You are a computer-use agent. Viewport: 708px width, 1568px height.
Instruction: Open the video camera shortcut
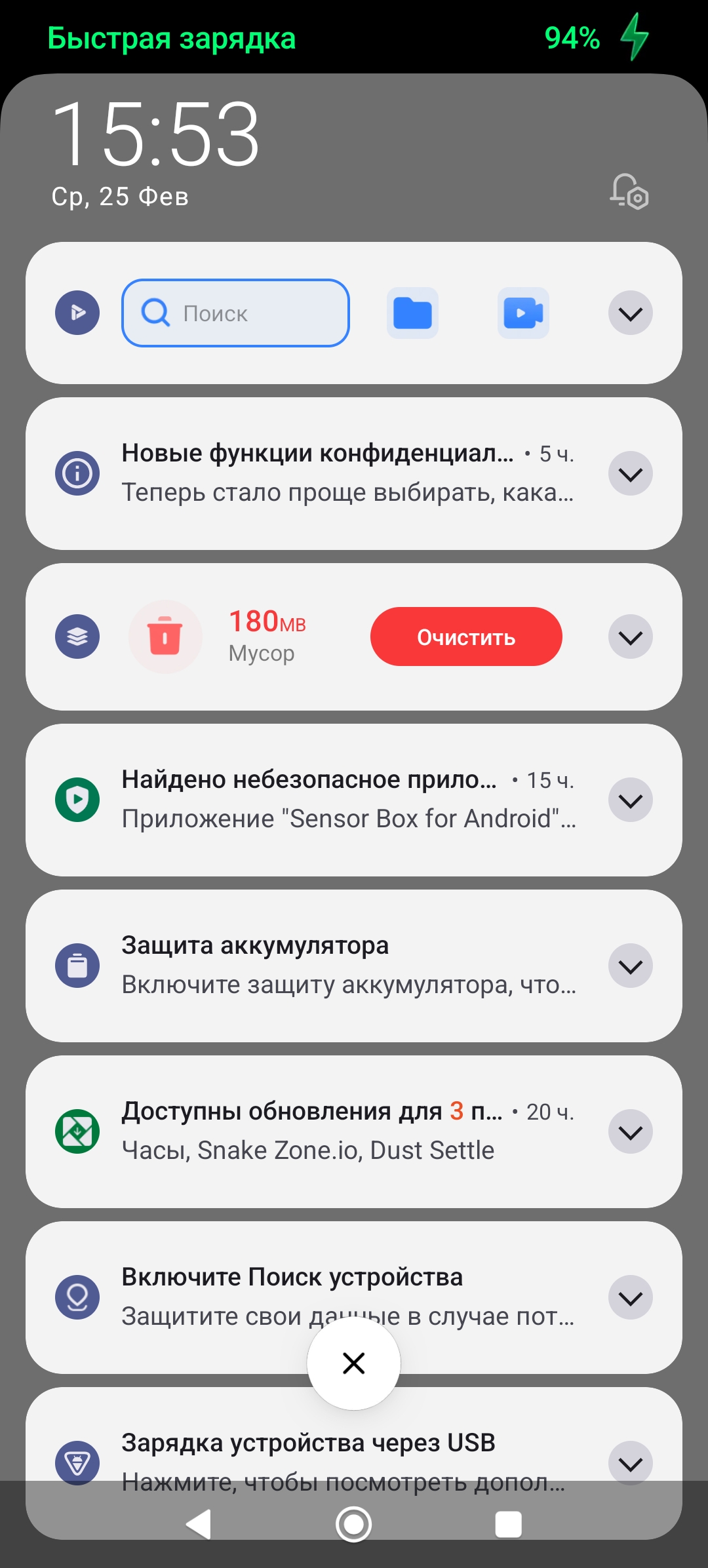coord(523,313)
